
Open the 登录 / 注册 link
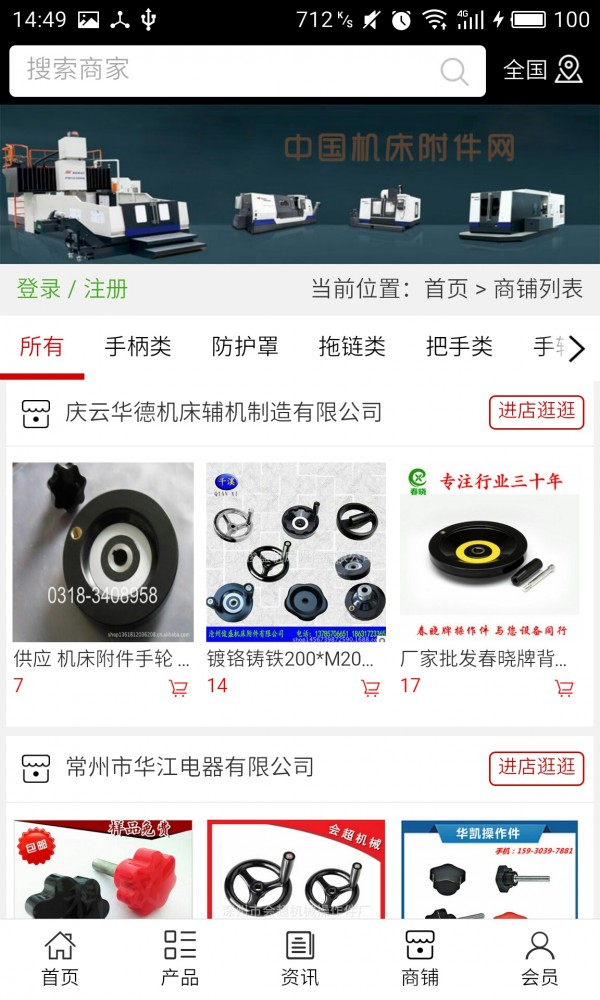coord(72,289)
